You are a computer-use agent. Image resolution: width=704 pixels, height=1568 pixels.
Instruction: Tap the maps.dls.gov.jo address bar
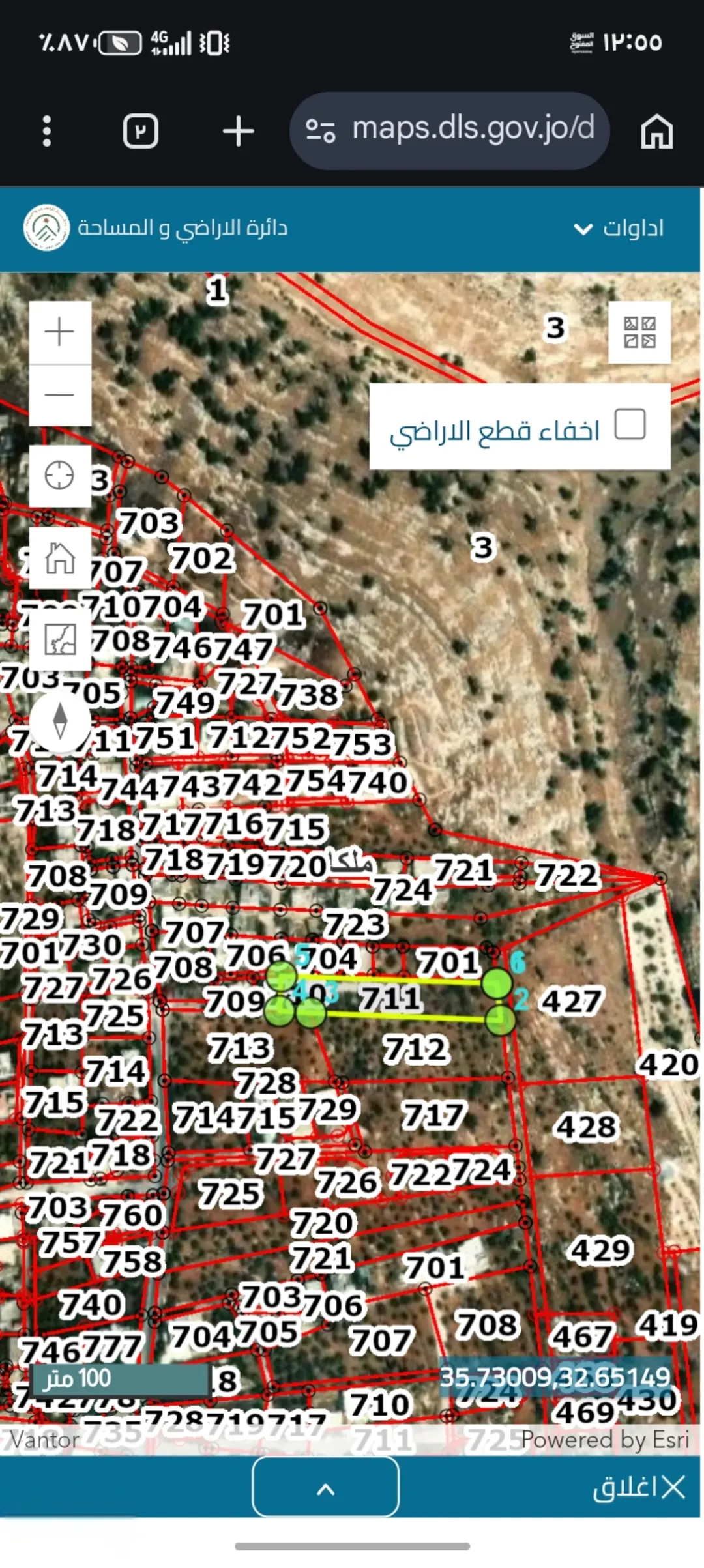pyautogui.click(x=450, y=130)
